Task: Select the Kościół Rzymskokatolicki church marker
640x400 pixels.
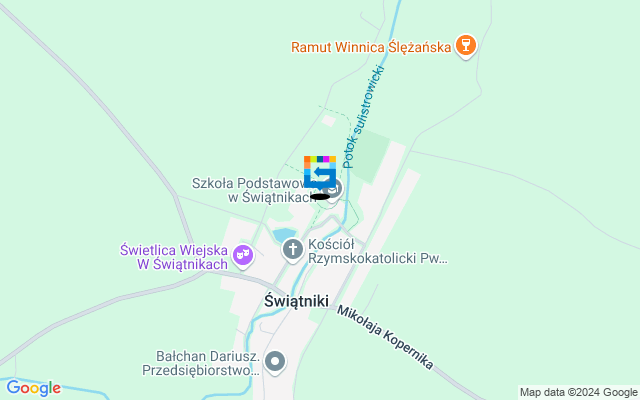Action: point(292,249)
